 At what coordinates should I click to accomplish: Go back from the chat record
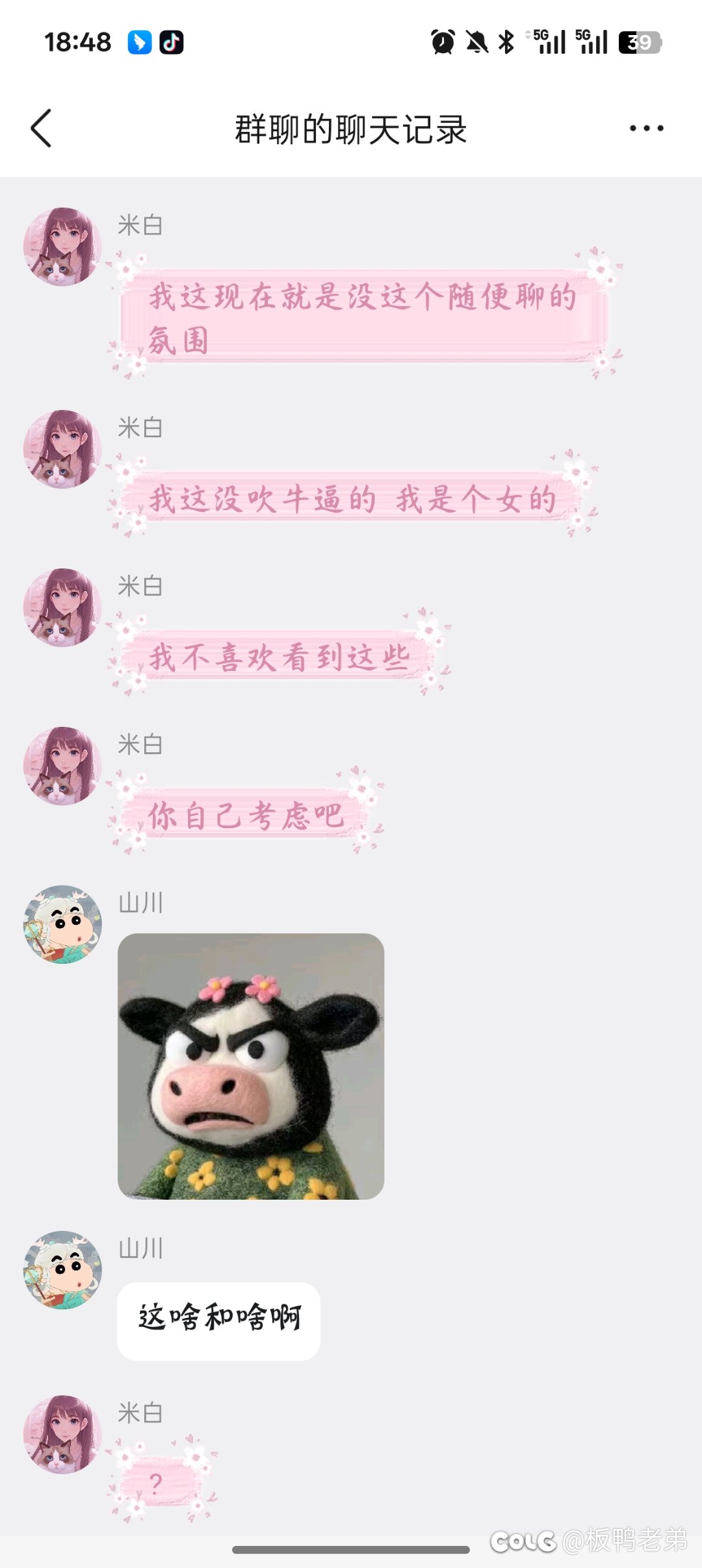pyautogui.click(x=41, y=128)
